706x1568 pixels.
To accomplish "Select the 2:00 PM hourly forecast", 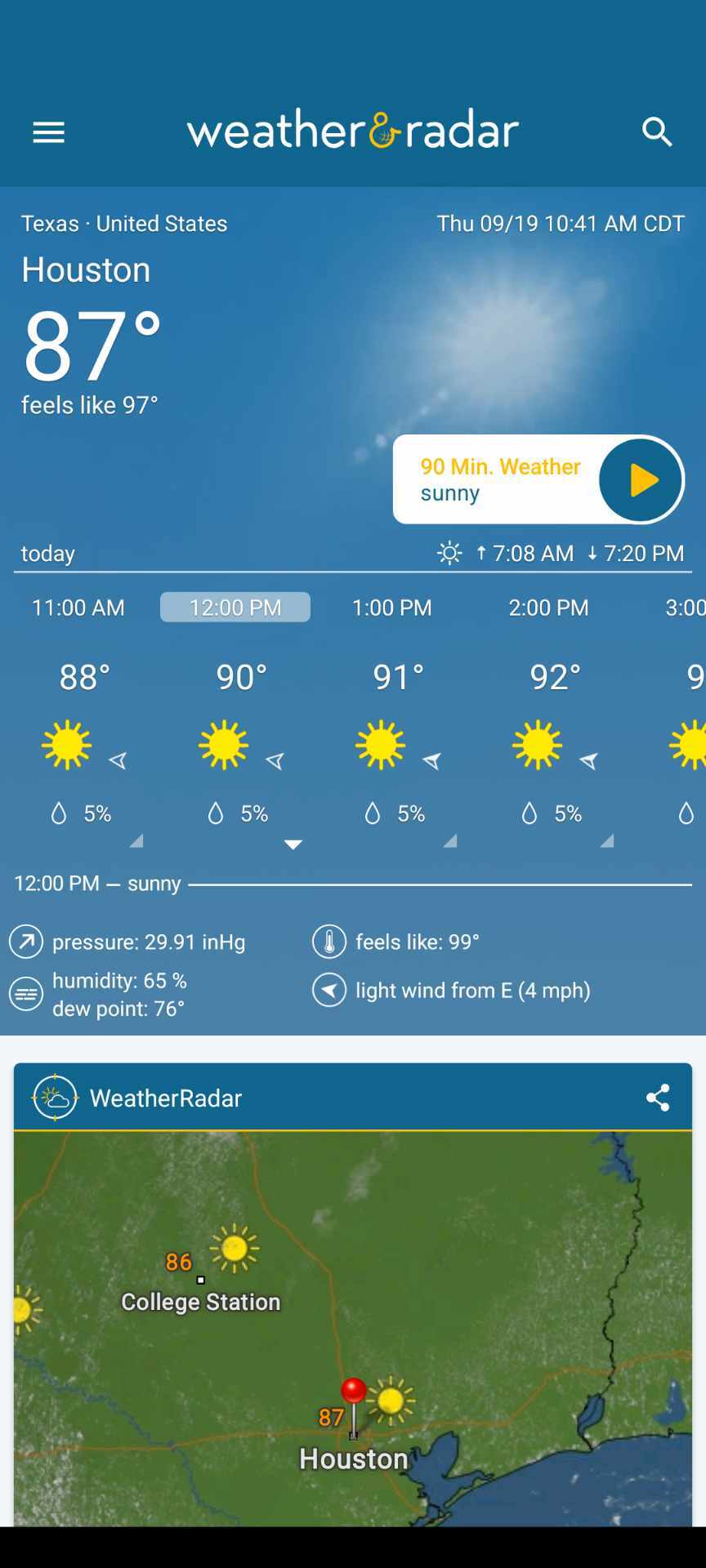I will [x=548, y=608].
